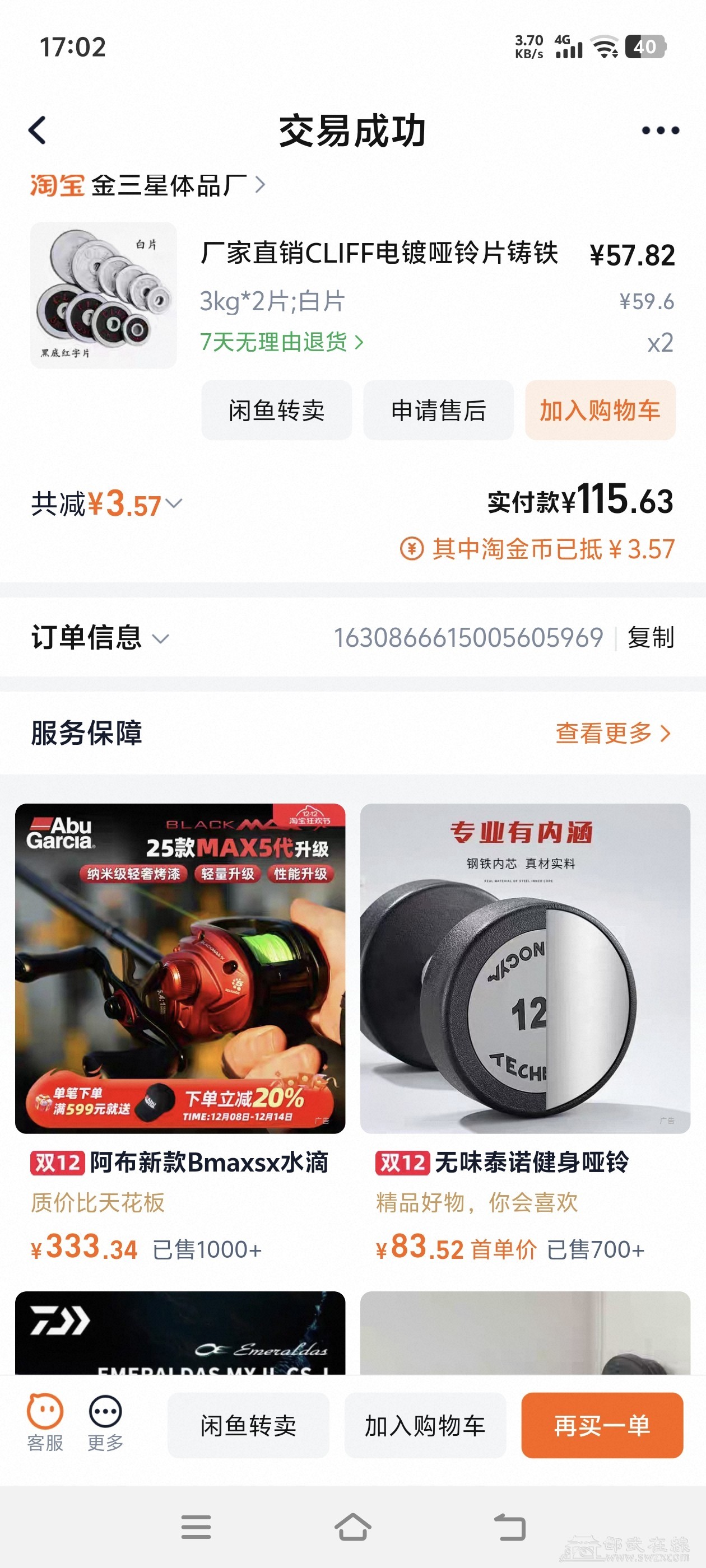Tap 查看更多 in 服务保障
706x1568 pixels.
tap(612, 733)
